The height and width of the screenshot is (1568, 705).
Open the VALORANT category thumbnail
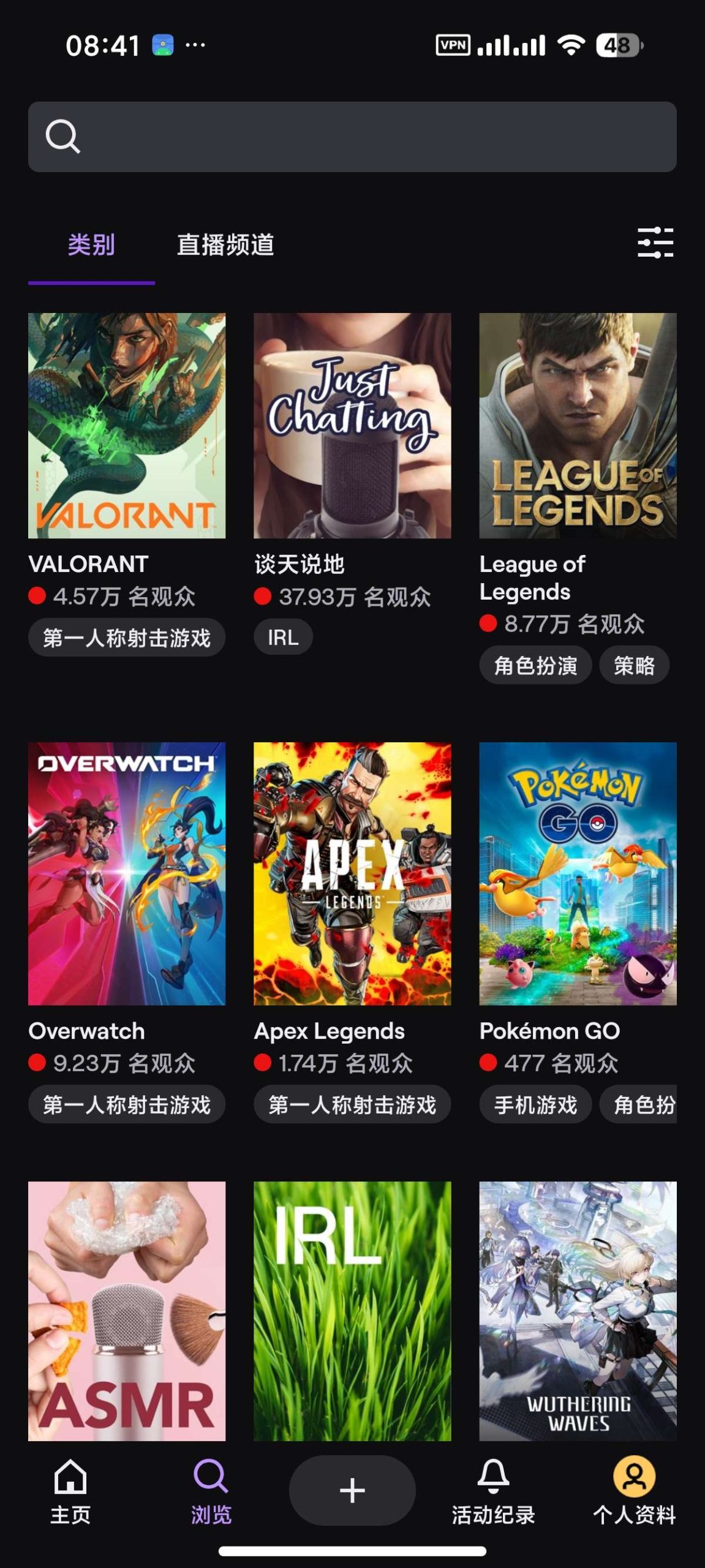[x=127, y=426]
